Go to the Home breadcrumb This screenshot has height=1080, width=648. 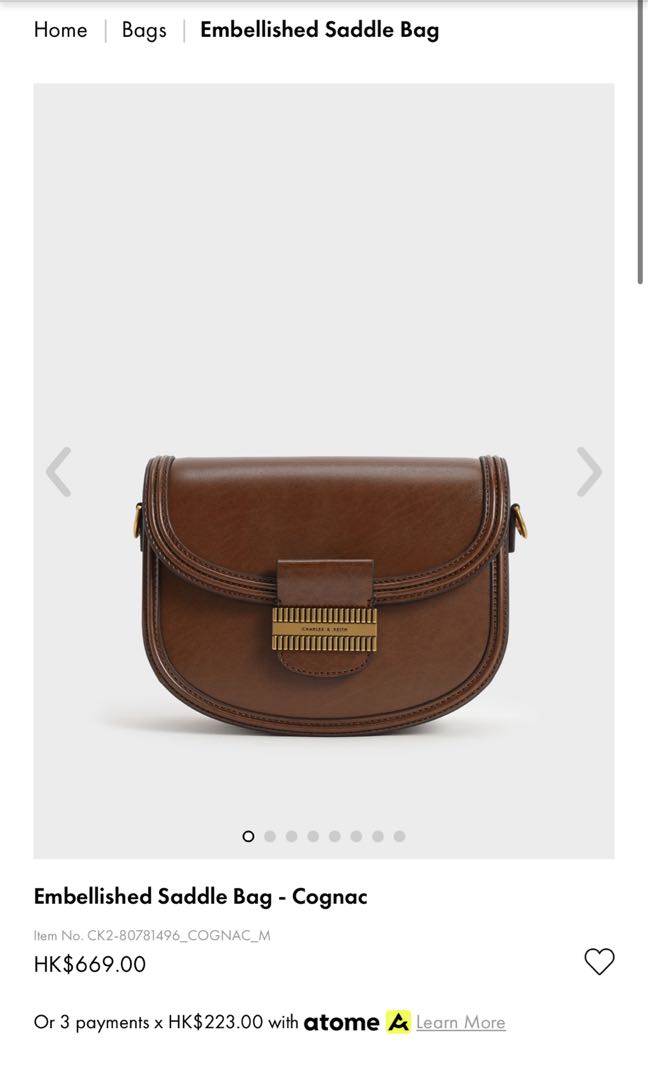coord(60,30)
